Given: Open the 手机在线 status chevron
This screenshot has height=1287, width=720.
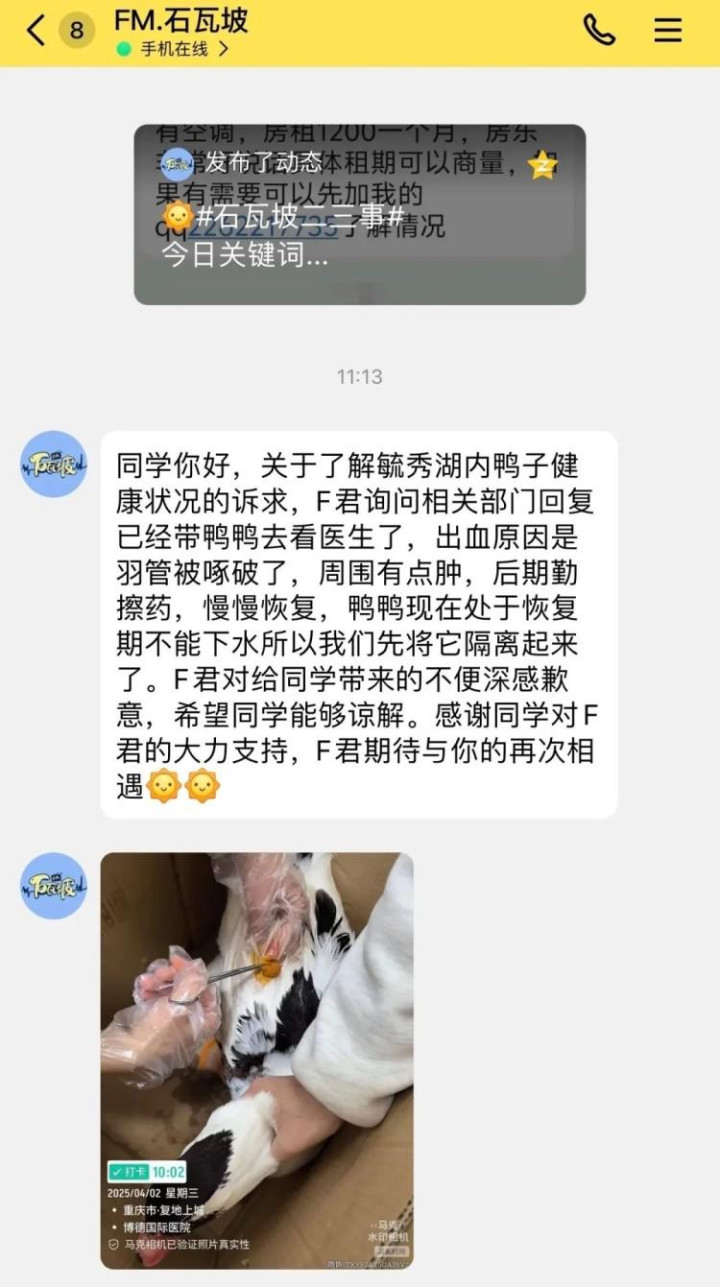Looking at the screenshot, I should pos(223,49).
